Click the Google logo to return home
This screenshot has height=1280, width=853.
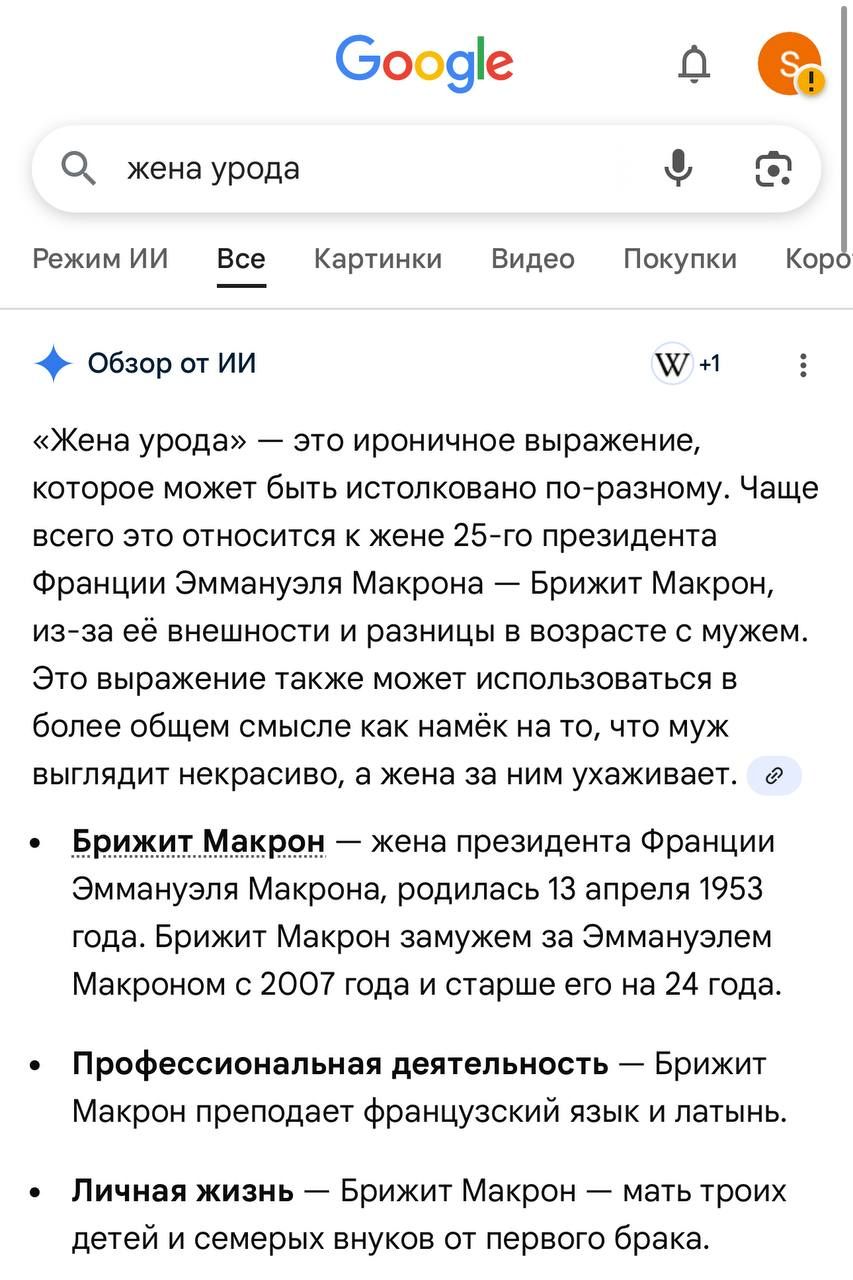424,63
